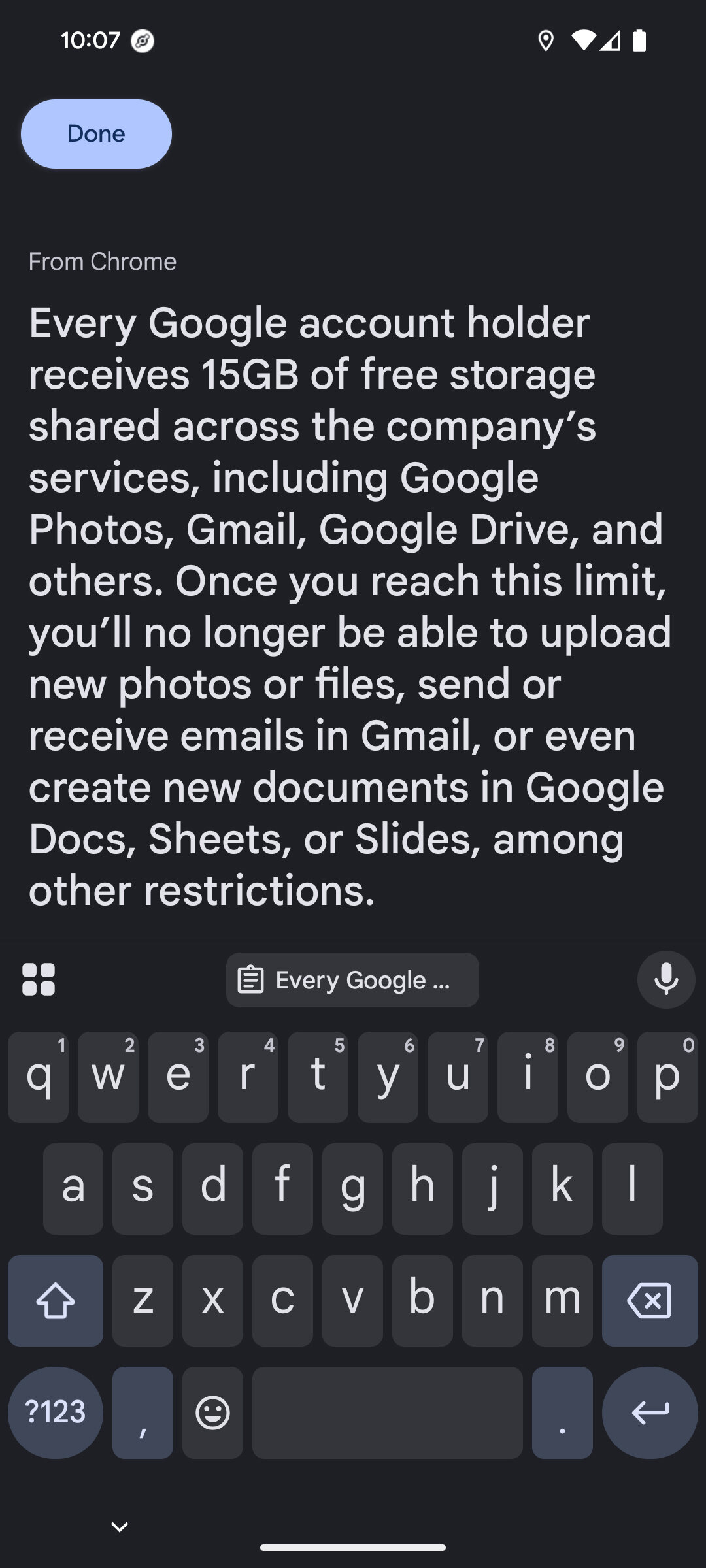The height and width of the screenshot is (1568, 706).
Task: Tap the shift key on the keyboard
Action: pos(56,1300)
